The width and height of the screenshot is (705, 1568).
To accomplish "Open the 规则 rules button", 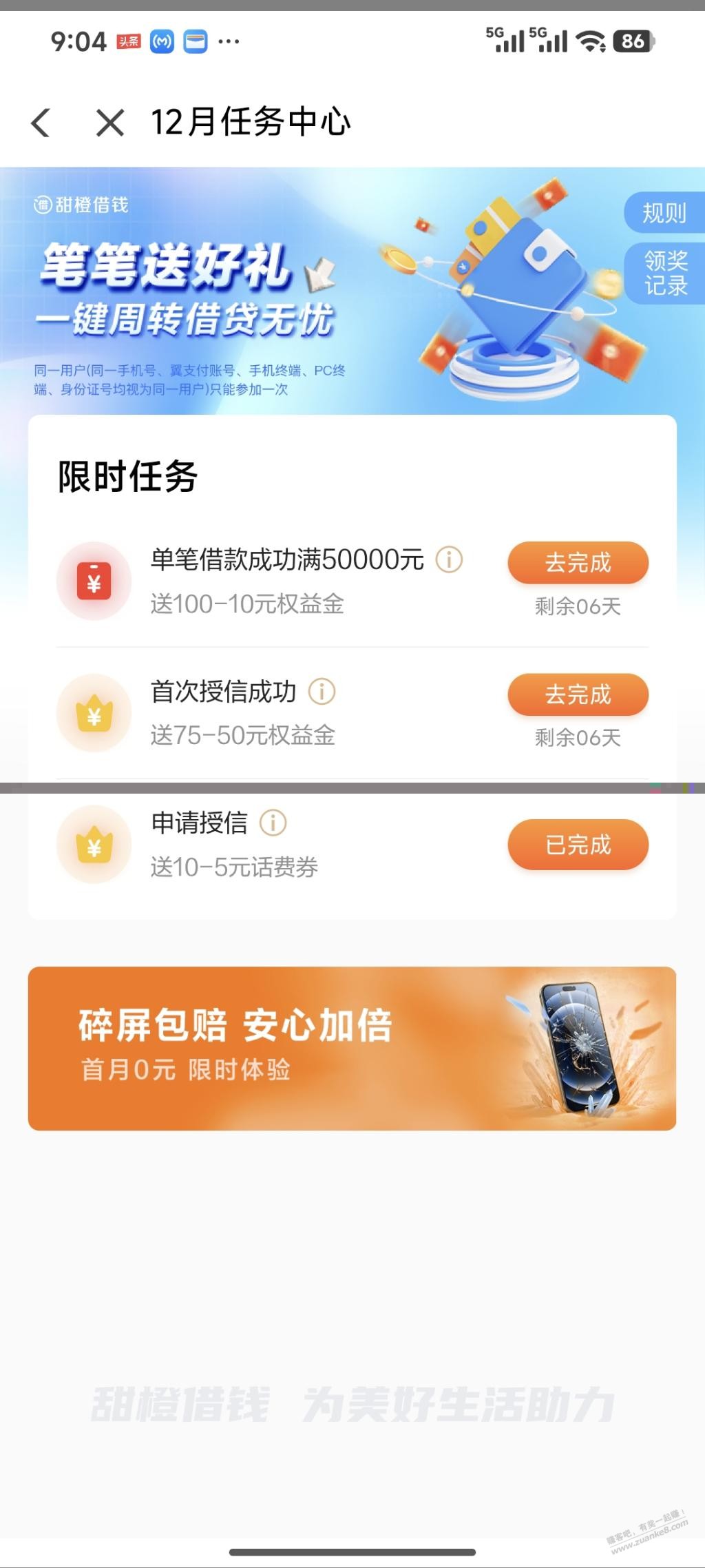I will (664, 213).
